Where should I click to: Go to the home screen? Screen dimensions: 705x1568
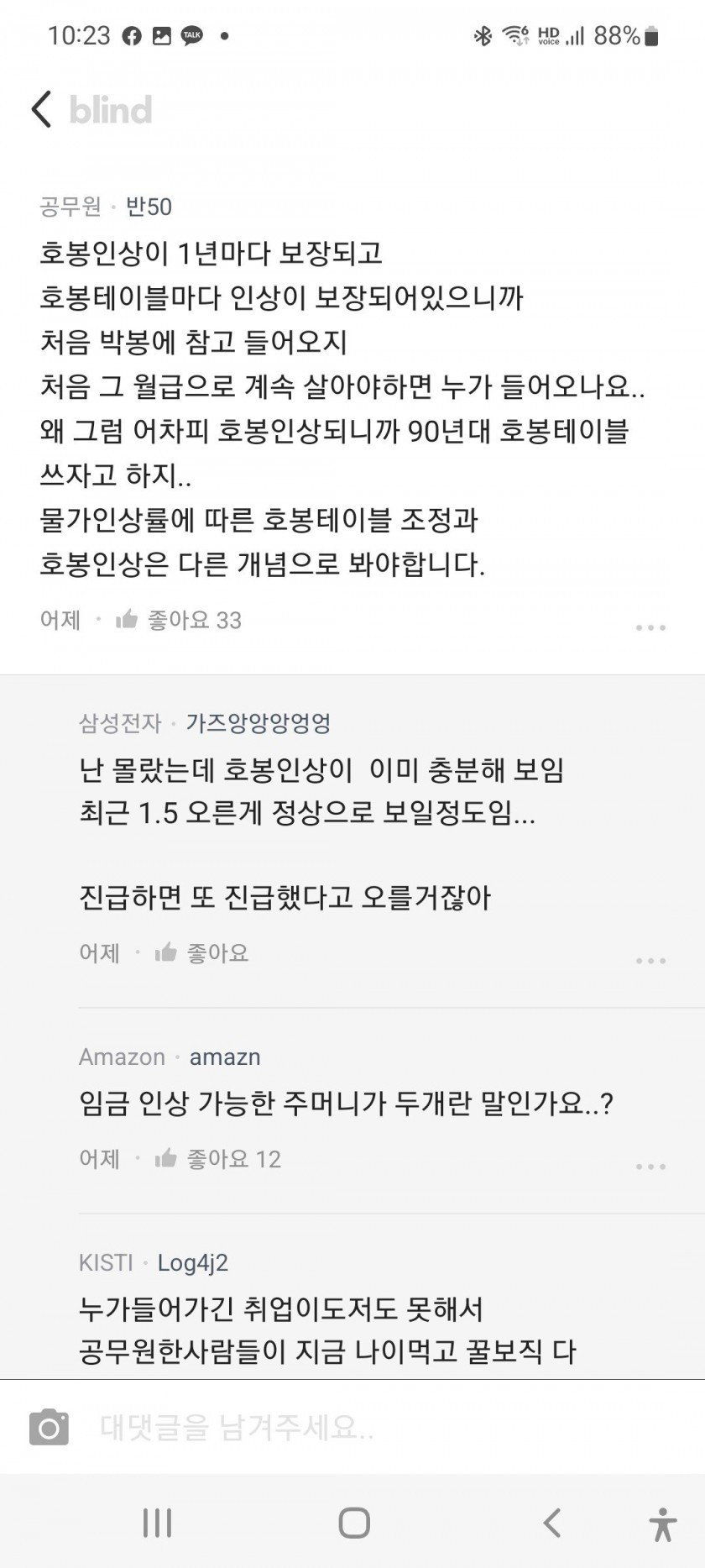(353, 1523)
